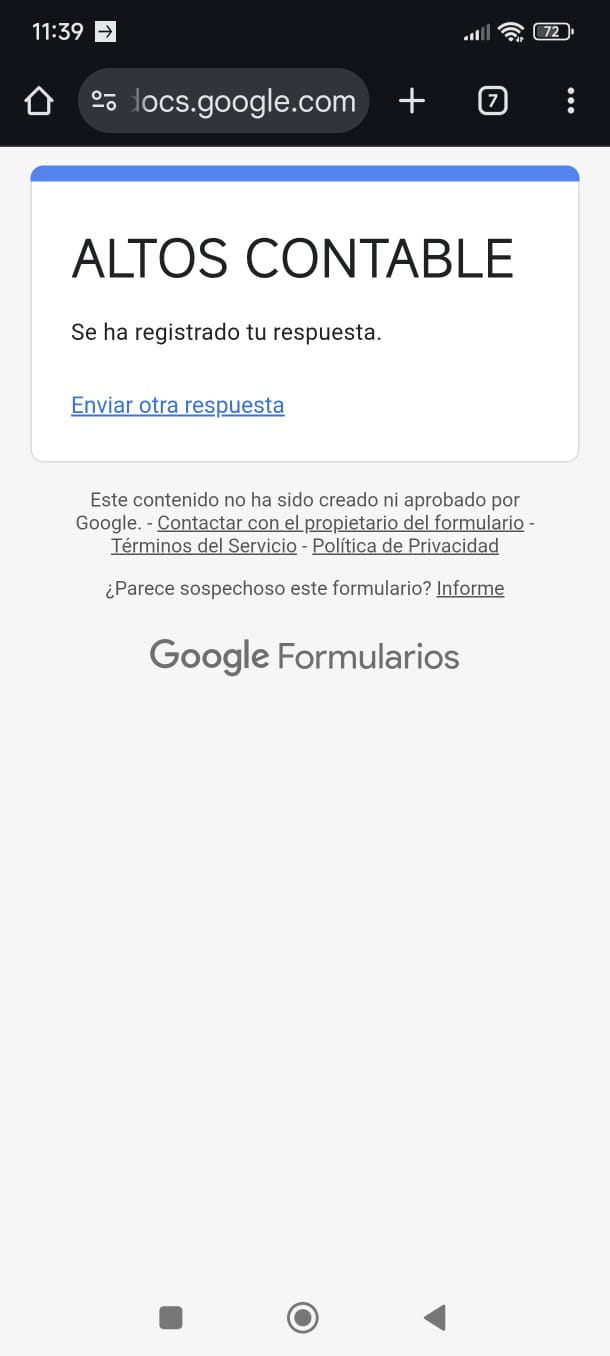Go back with the system back button
This screenshot has height=1356, width=610.
pyautogui.click(x=435, y=1318)
